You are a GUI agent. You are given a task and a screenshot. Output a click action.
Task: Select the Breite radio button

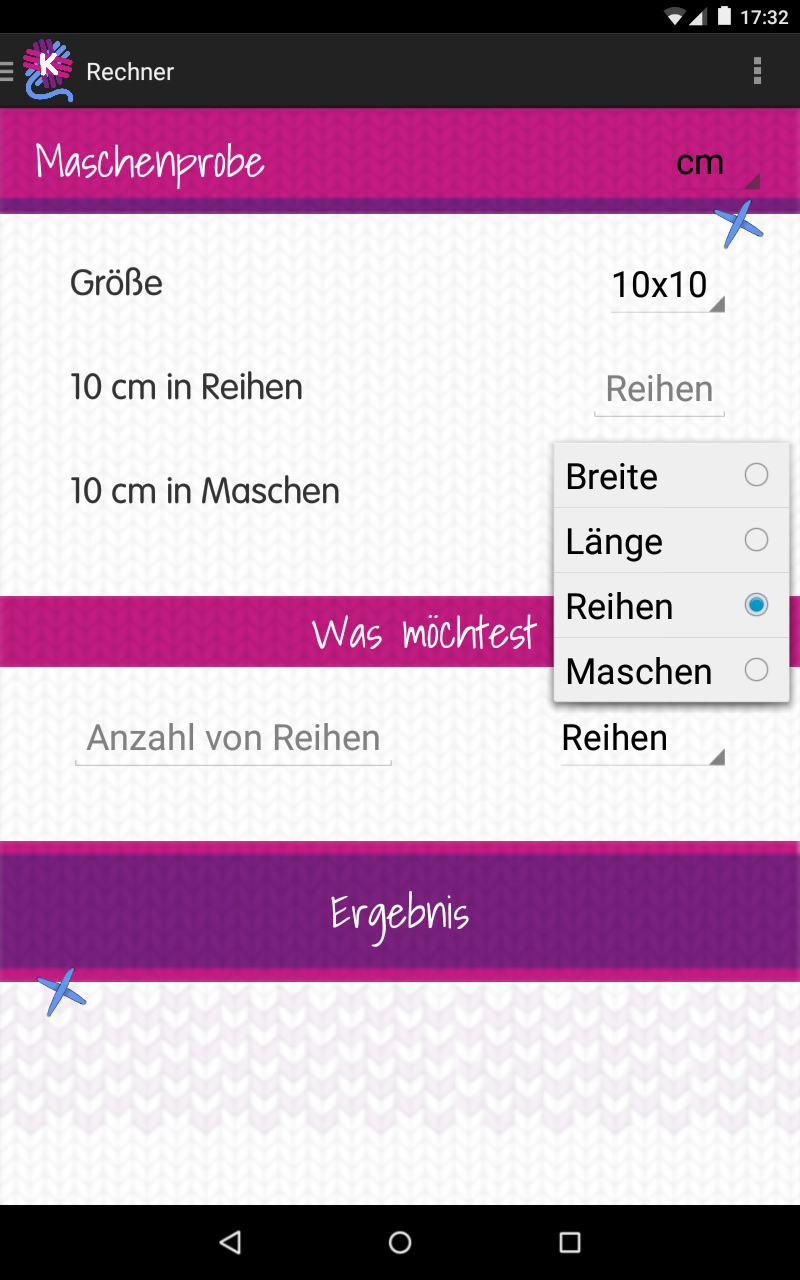coord(757,475)
